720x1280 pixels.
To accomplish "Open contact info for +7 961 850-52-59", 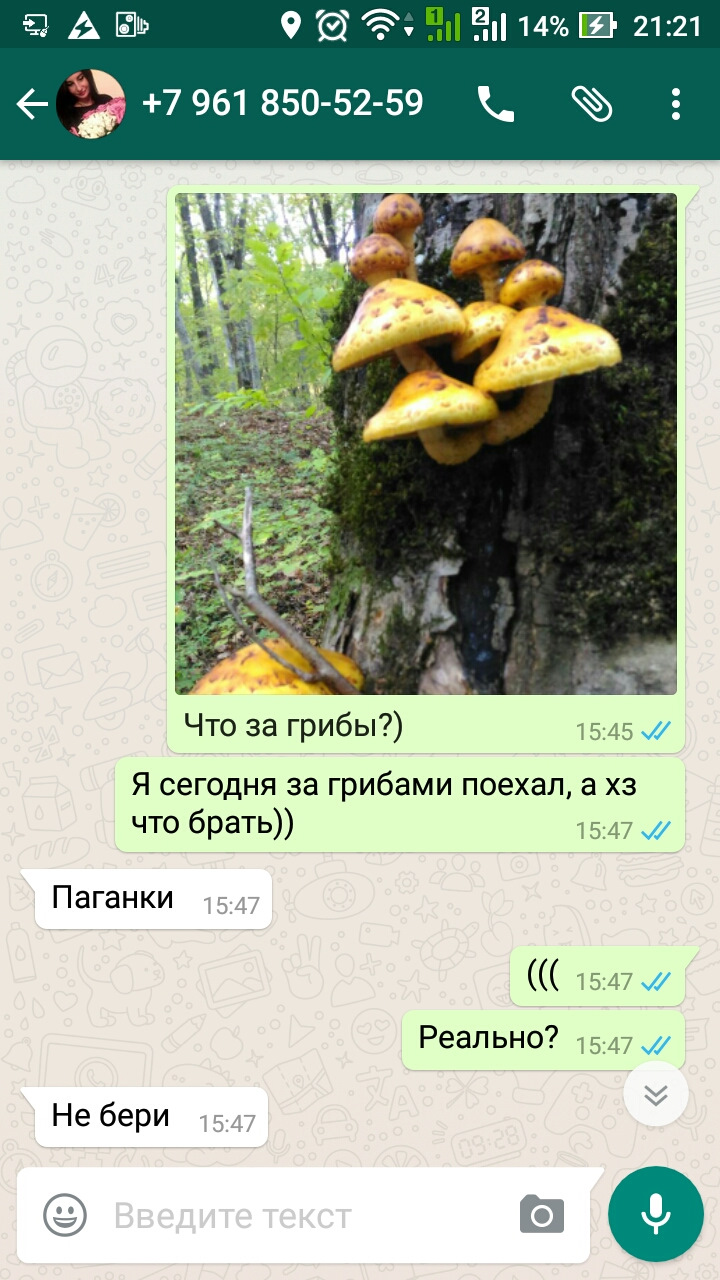I will tap(282, 104).
